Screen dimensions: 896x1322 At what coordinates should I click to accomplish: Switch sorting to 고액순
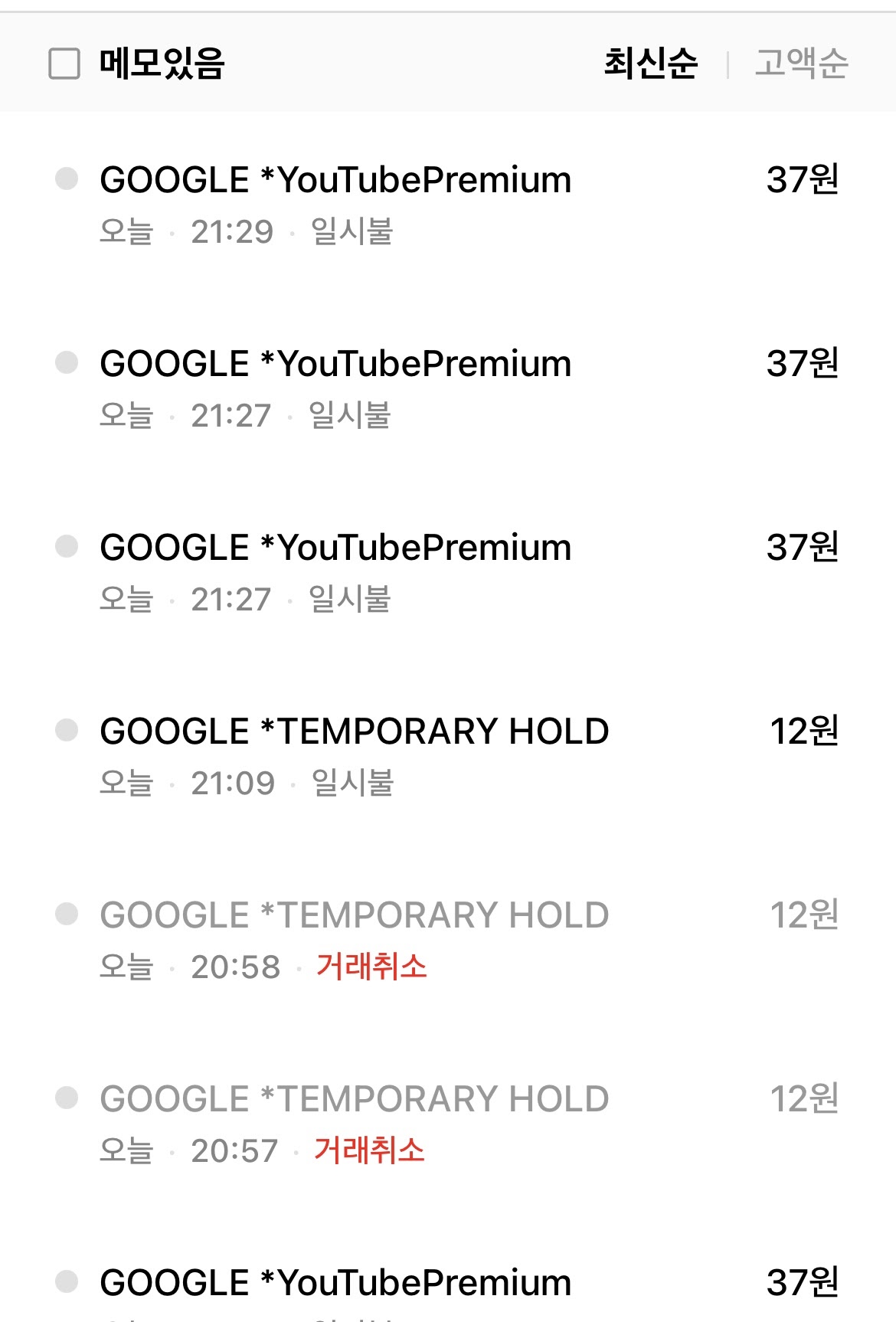point(801,64)
